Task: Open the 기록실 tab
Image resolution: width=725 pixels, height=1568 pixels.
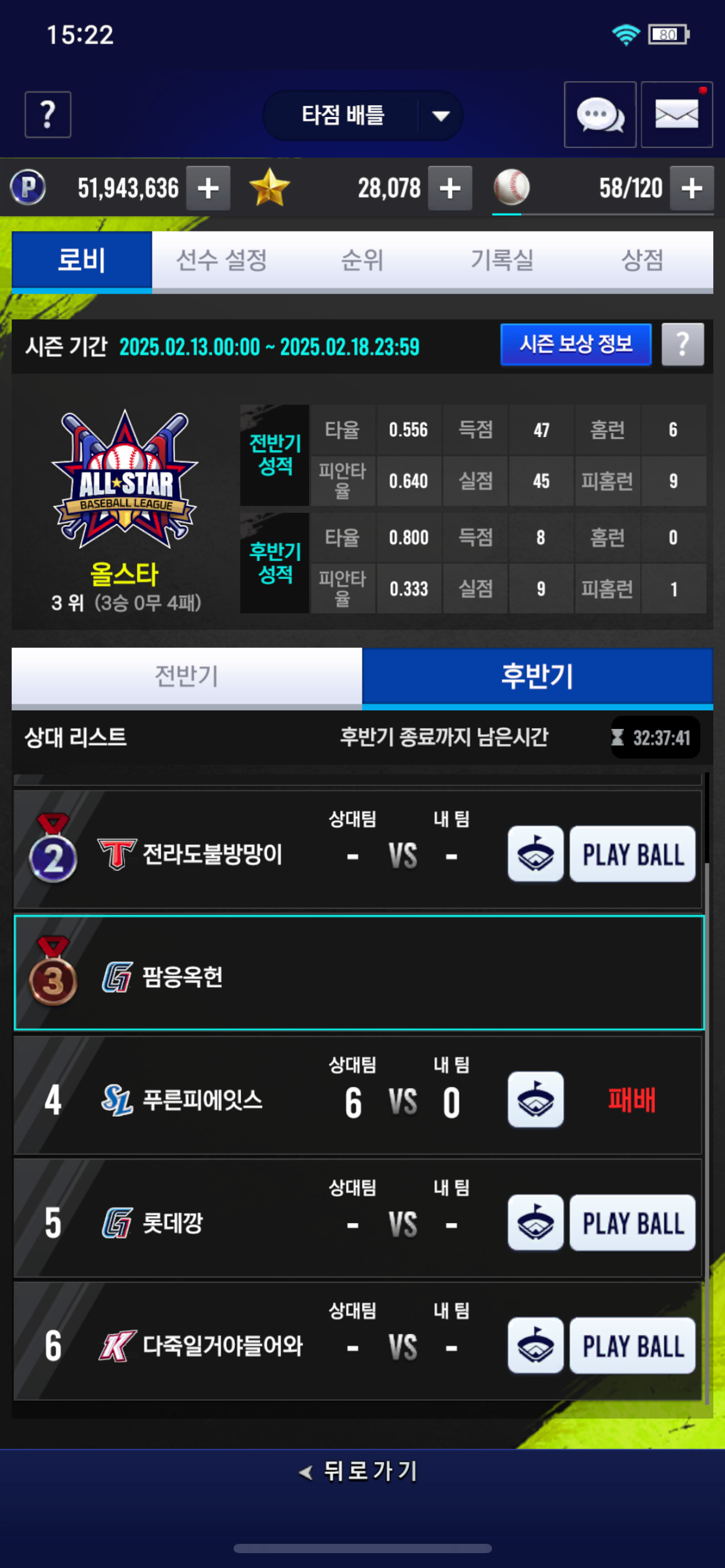Action: click(502, 260)
